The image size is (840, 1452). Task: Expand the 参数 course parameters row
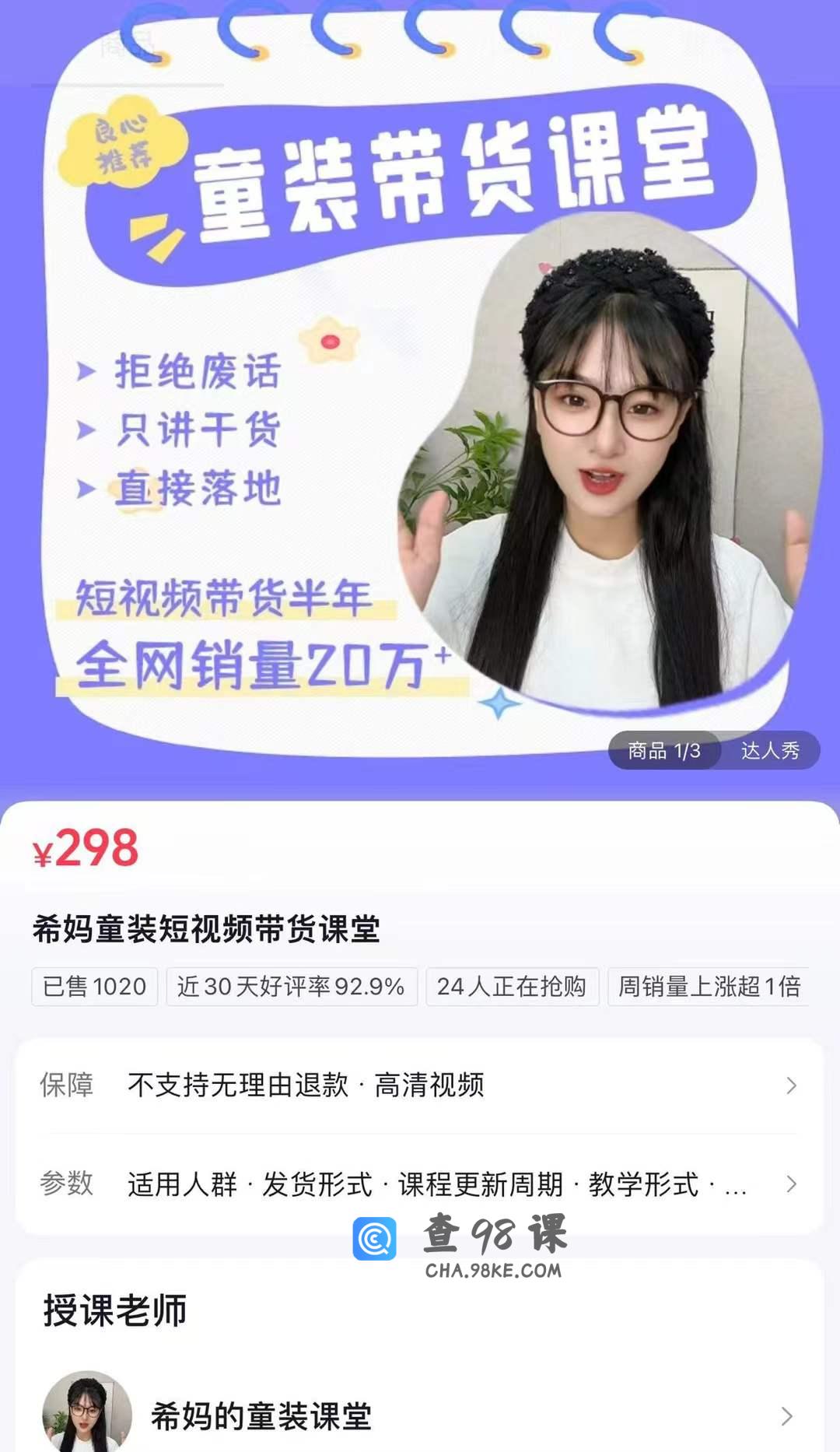point(420,1184)
